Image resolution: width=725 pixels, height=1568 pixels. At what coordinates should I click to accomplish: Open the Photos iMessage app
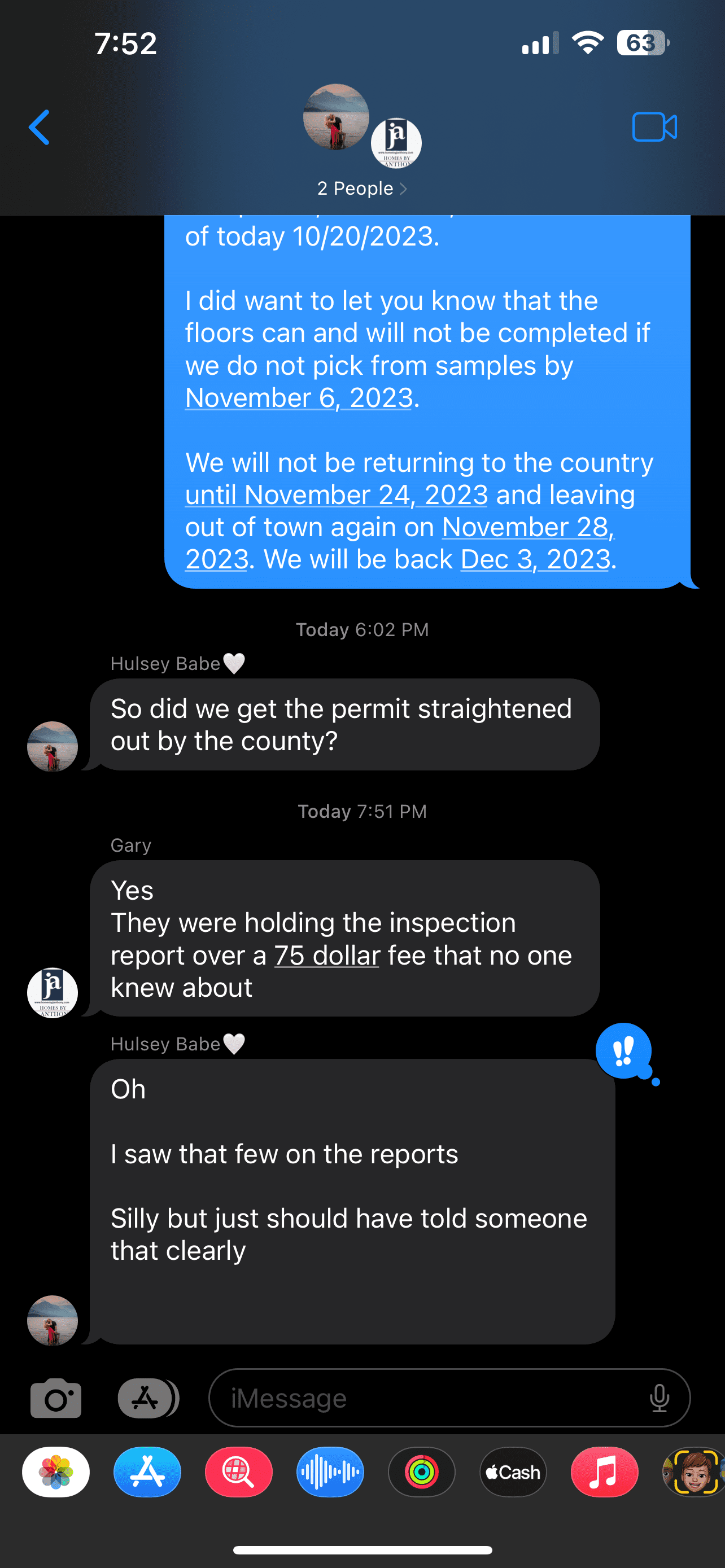(x=56, y=1472)
